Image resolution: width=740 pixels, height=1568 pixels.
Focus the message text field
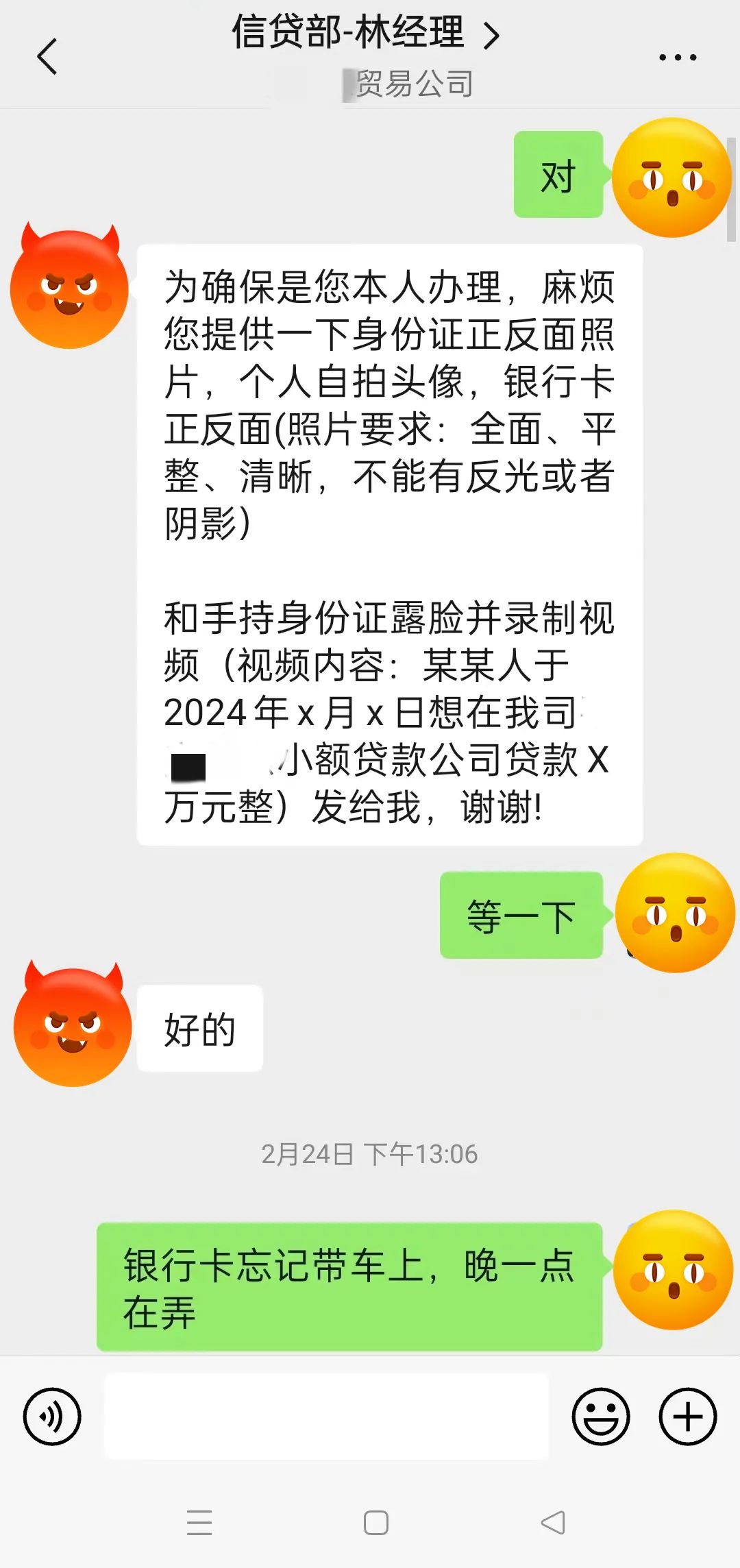click(x=326, y=1417)
